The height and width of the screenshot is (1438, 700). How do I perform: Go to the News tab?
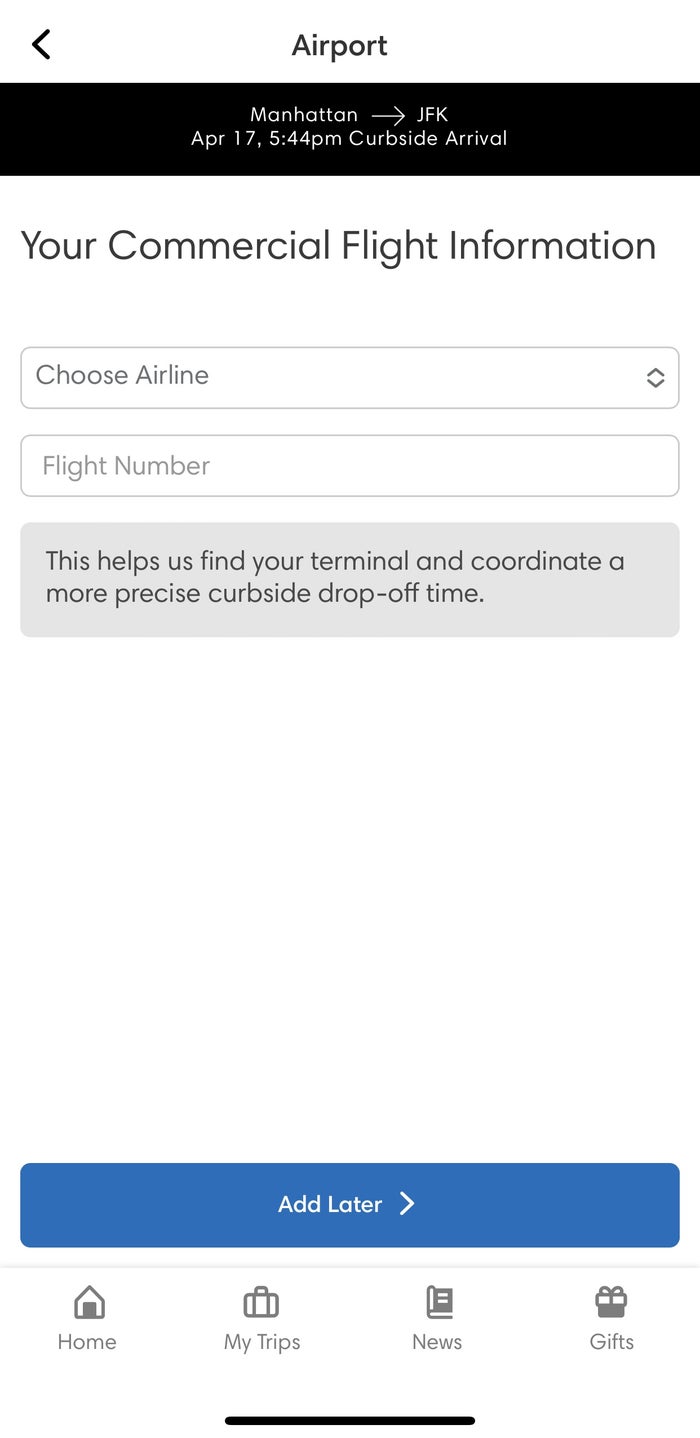pos(437,1319)
